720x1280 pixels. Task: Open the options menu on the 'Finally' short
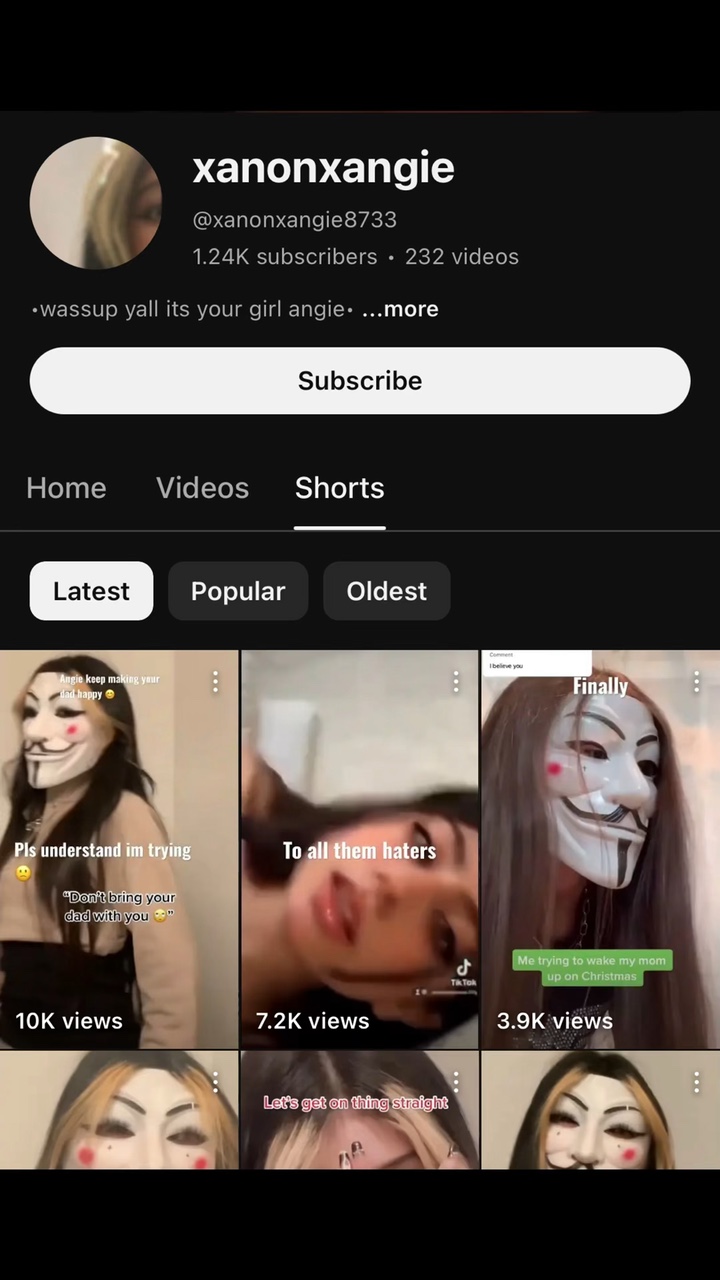[697, 682]
